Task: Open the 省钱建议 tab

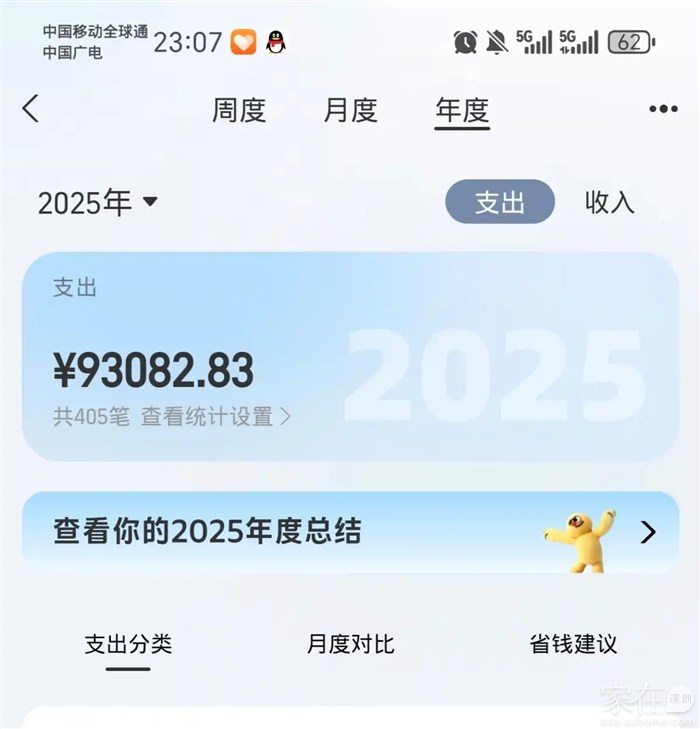Action: click(x=573, y=644)
